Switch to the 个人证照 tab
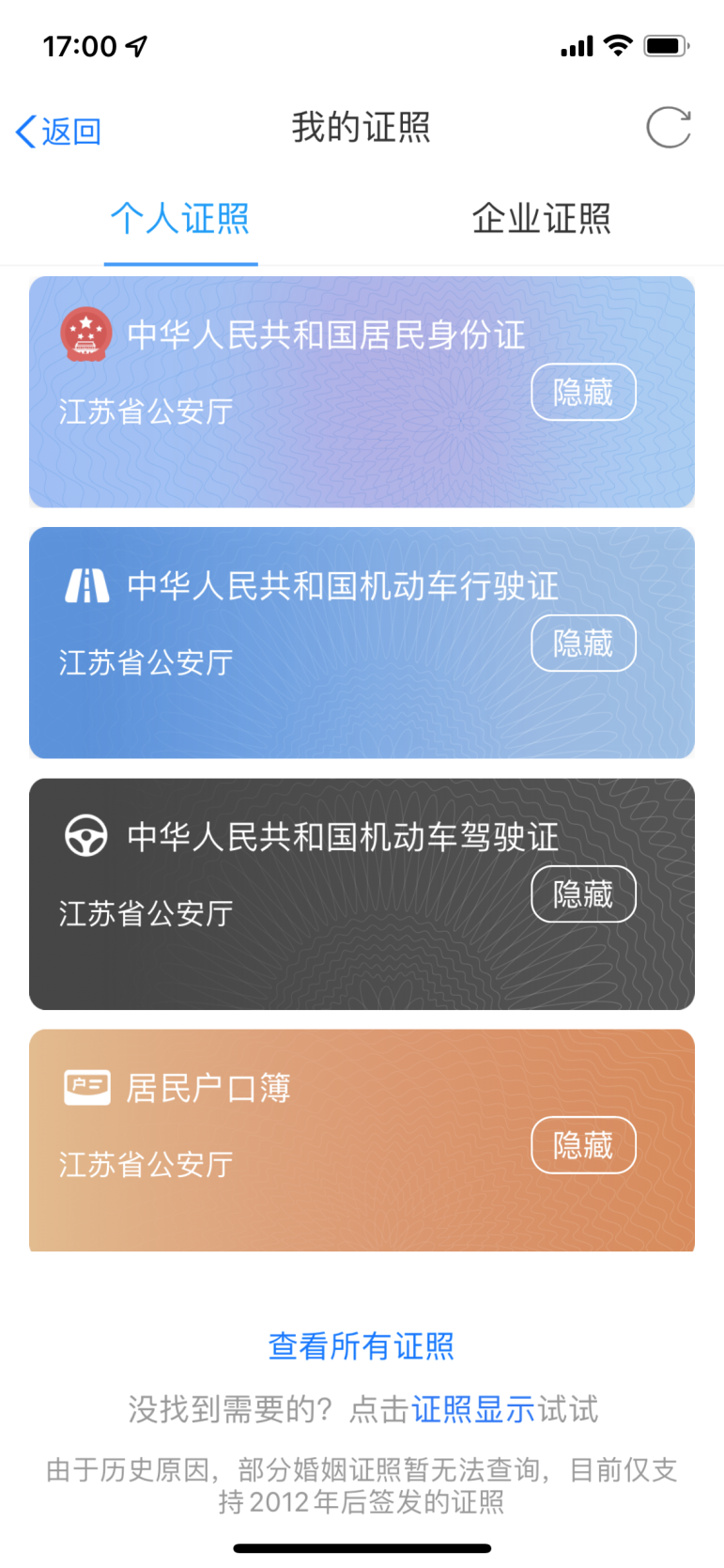The height and width of the screenshot is (1568, 724). click(180, 219)
